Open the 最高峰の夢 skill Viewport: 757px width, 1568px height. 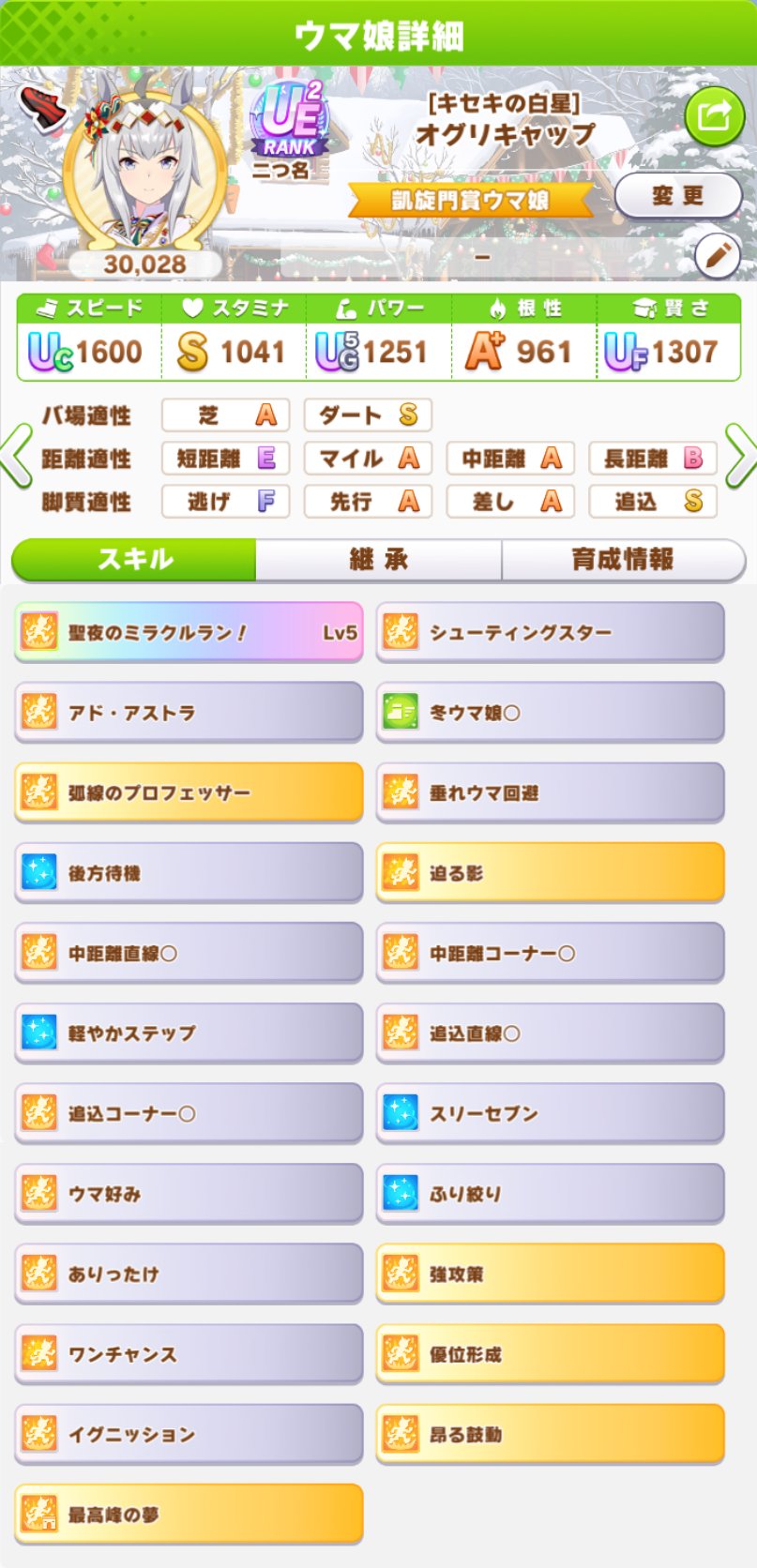tap(189, 1514)
